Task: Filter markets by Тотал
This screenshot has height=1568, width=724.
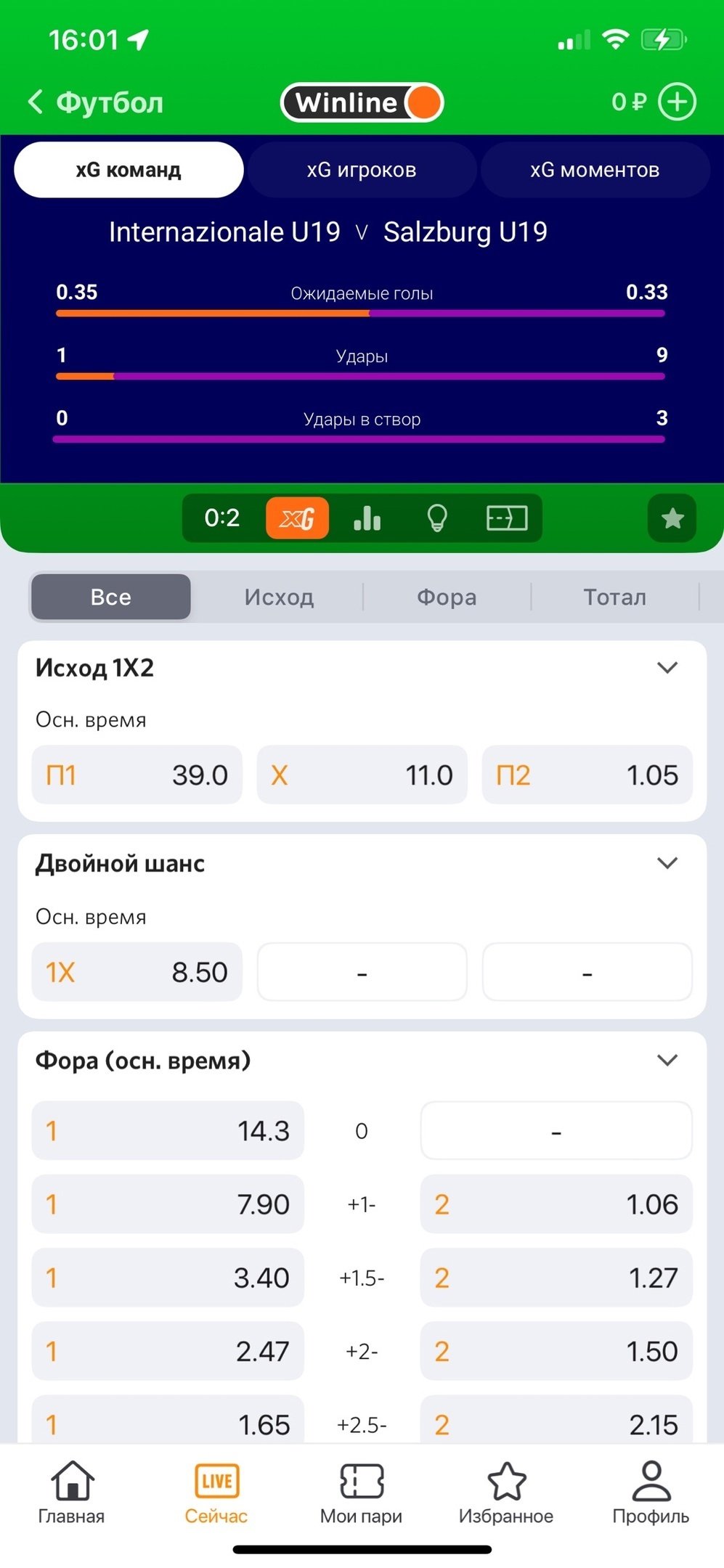Action: (x=614, y=597)
